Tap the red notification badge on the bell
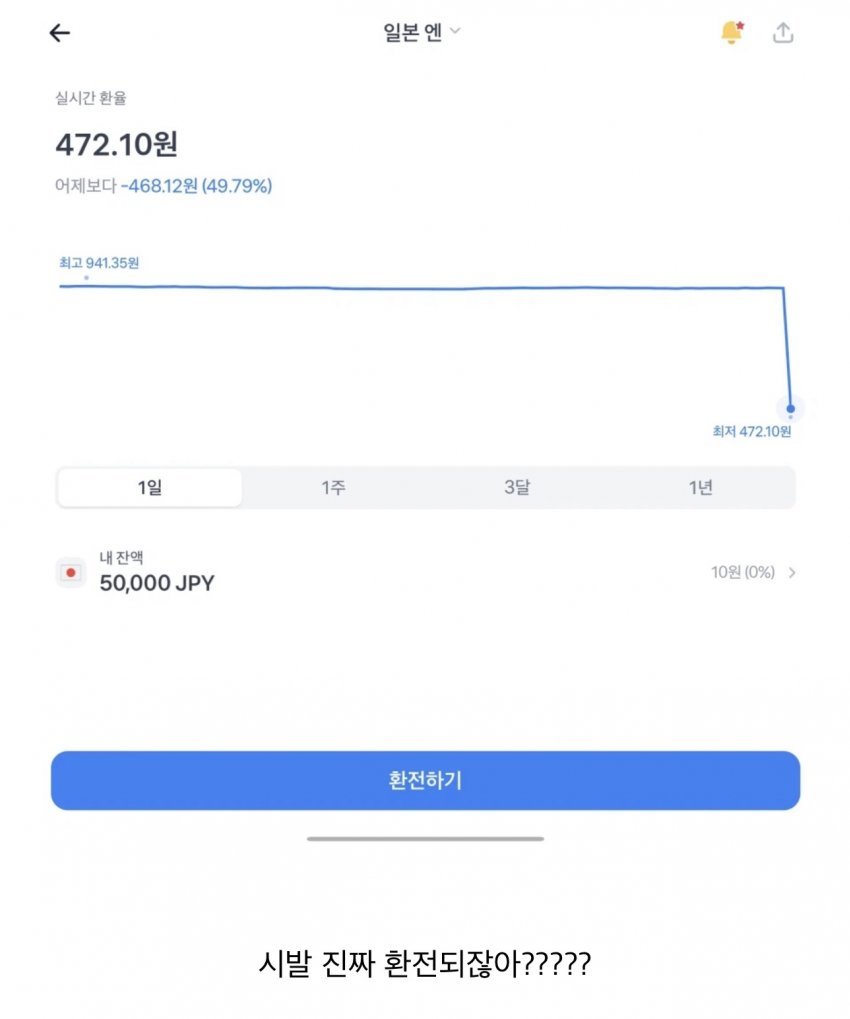The width and height of the screenshot is (850, 1019). click(741, 22)
